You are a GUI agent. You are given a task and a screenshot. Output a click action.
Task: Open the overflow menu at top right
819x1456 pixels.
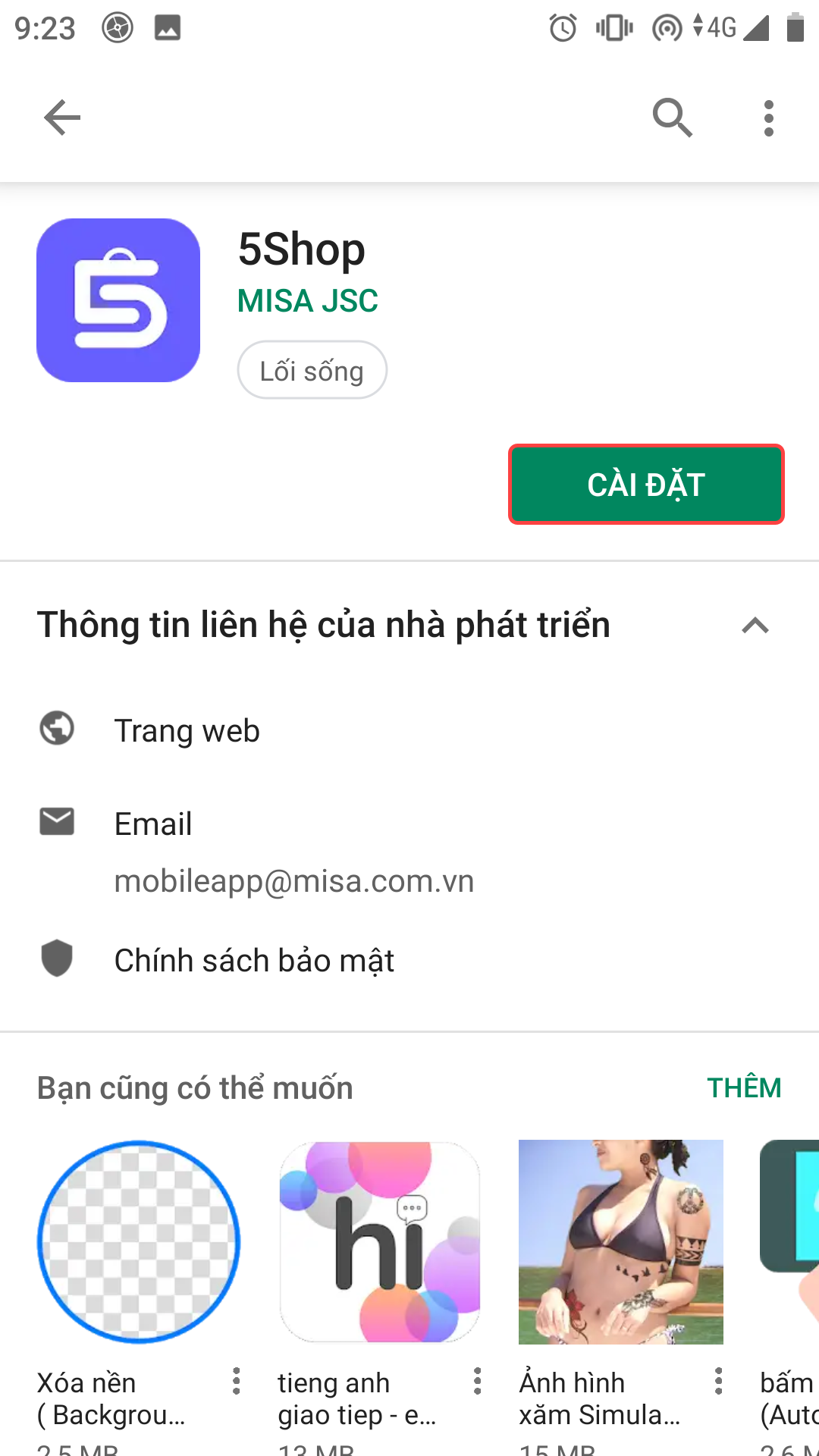pyautogui.click(x=768, y=118)
